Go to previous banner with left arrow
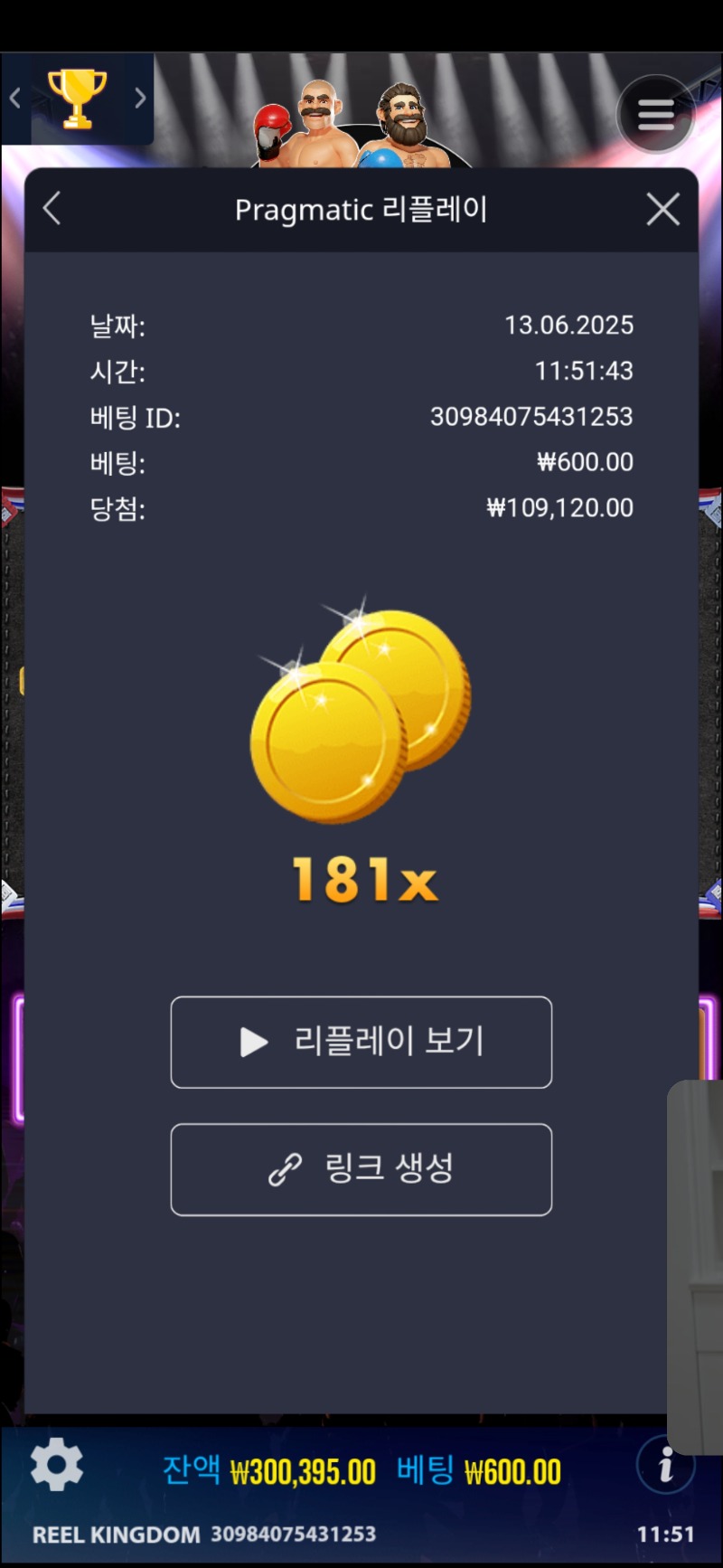 (x=15, y=98)
